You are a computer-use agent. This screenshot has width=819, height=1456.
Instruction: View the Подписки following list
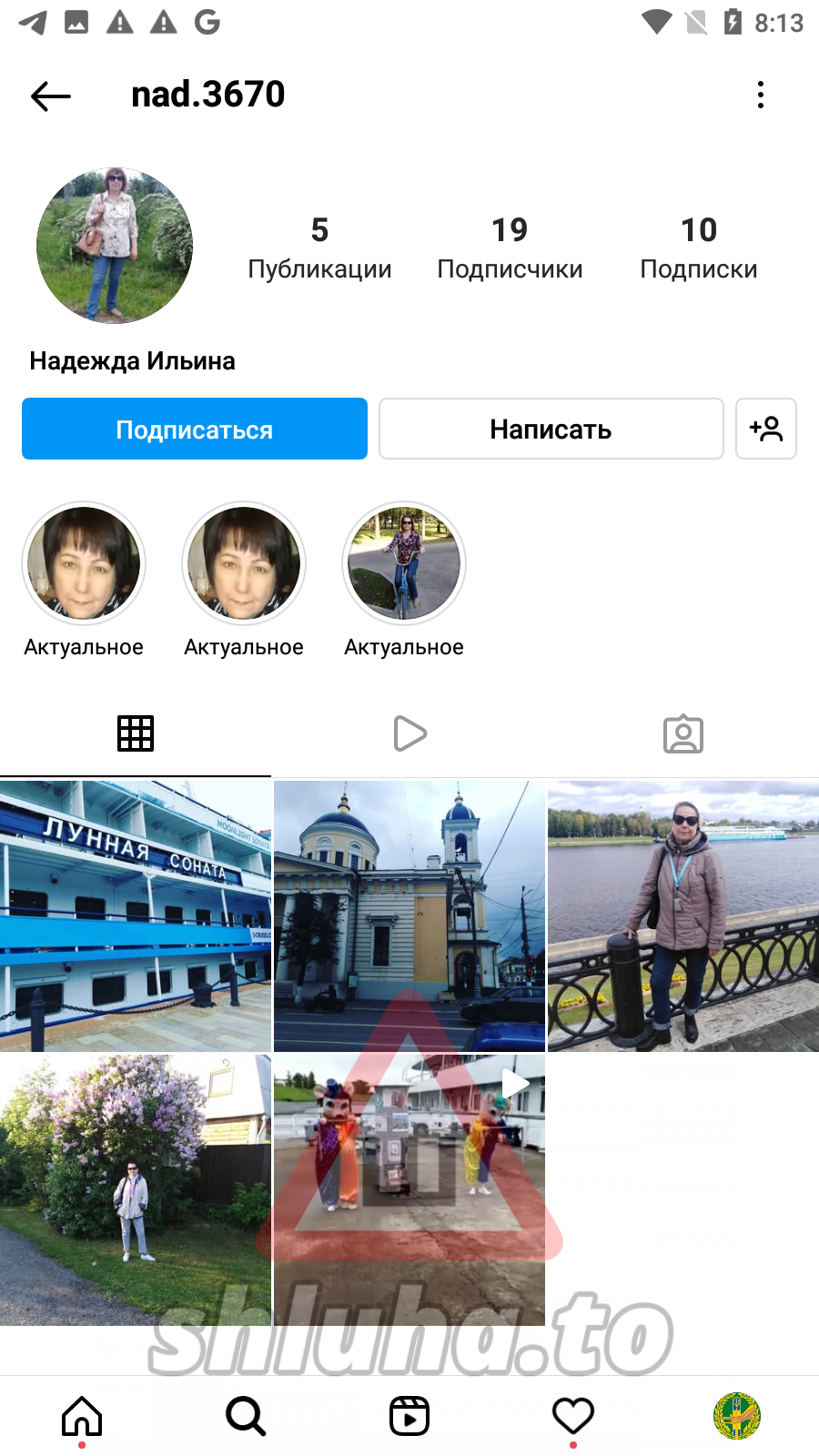click(698, 248)
